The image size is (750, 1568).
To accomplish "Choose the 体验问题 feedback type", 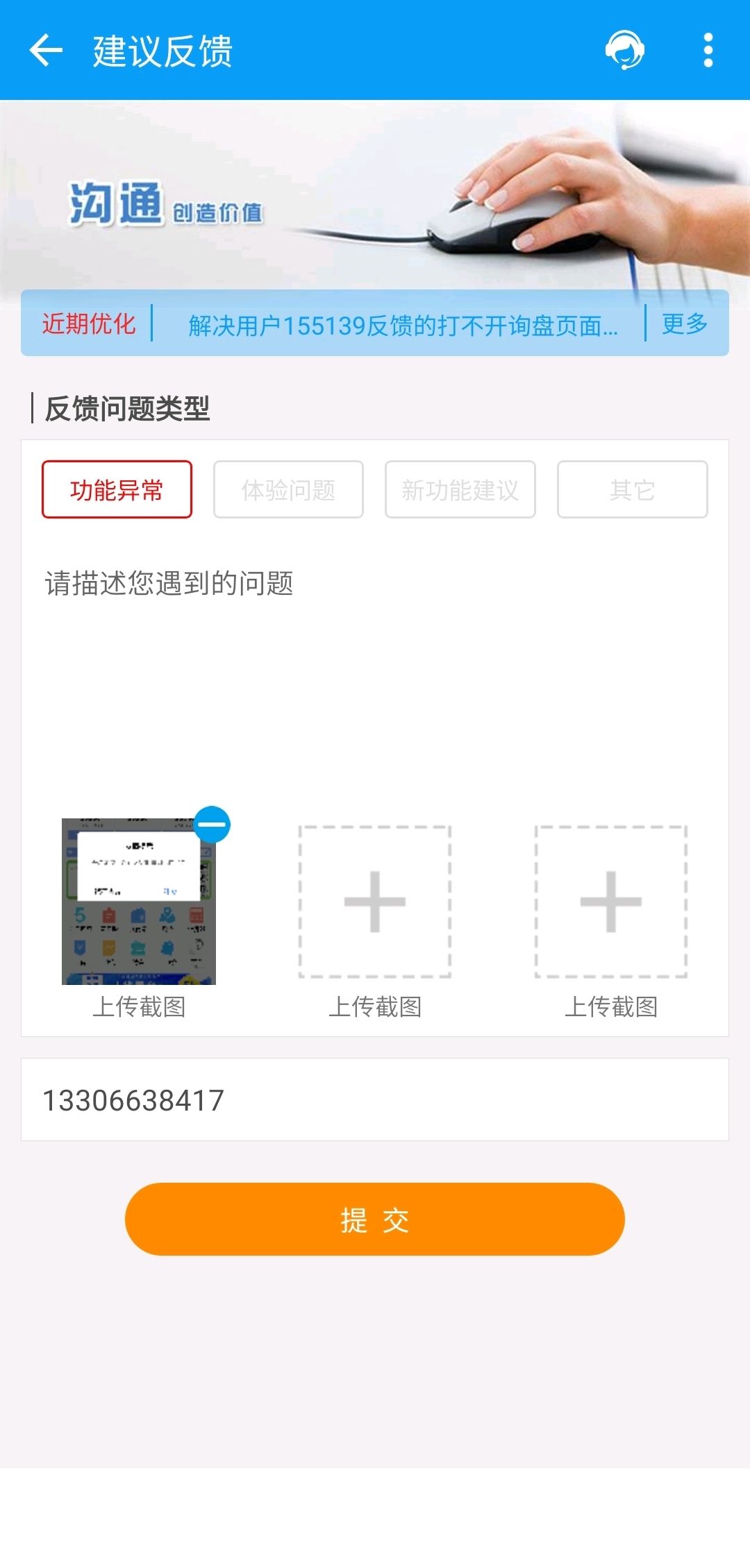I will click(x=288, y=489).
